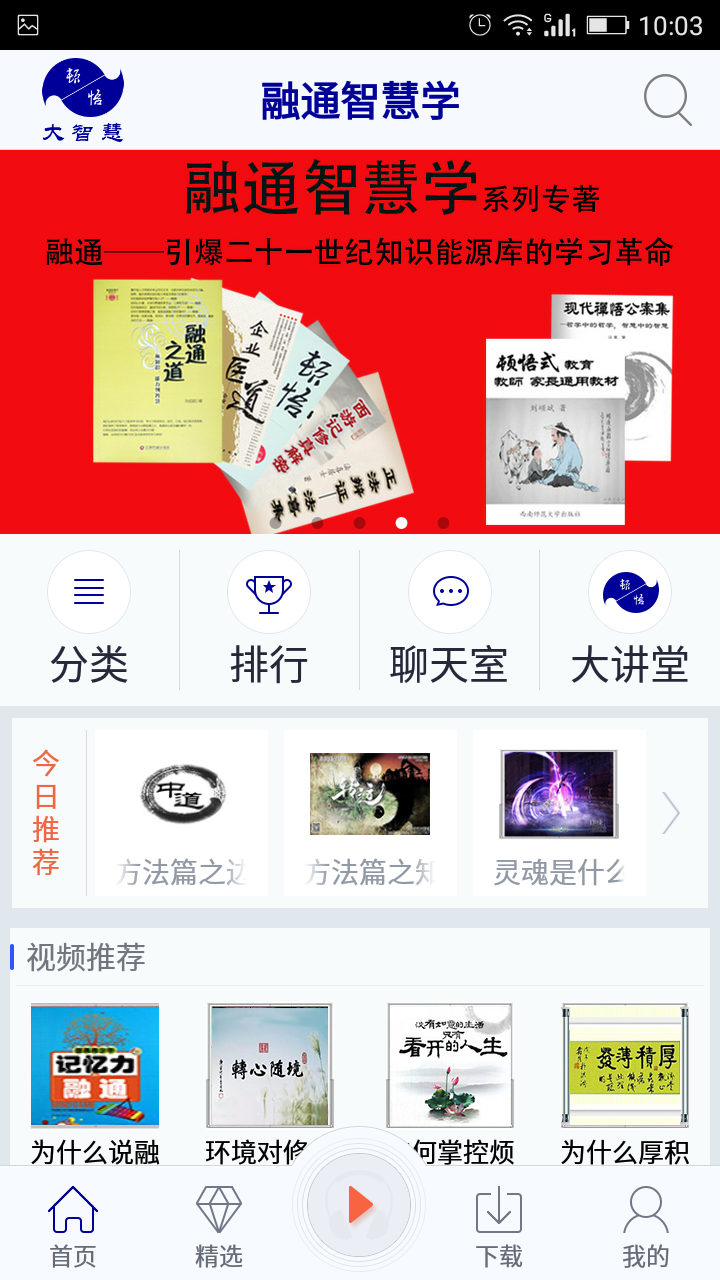Tap the center play button
Screen dimensions: 720x1280
click(x=359, y=1205)
